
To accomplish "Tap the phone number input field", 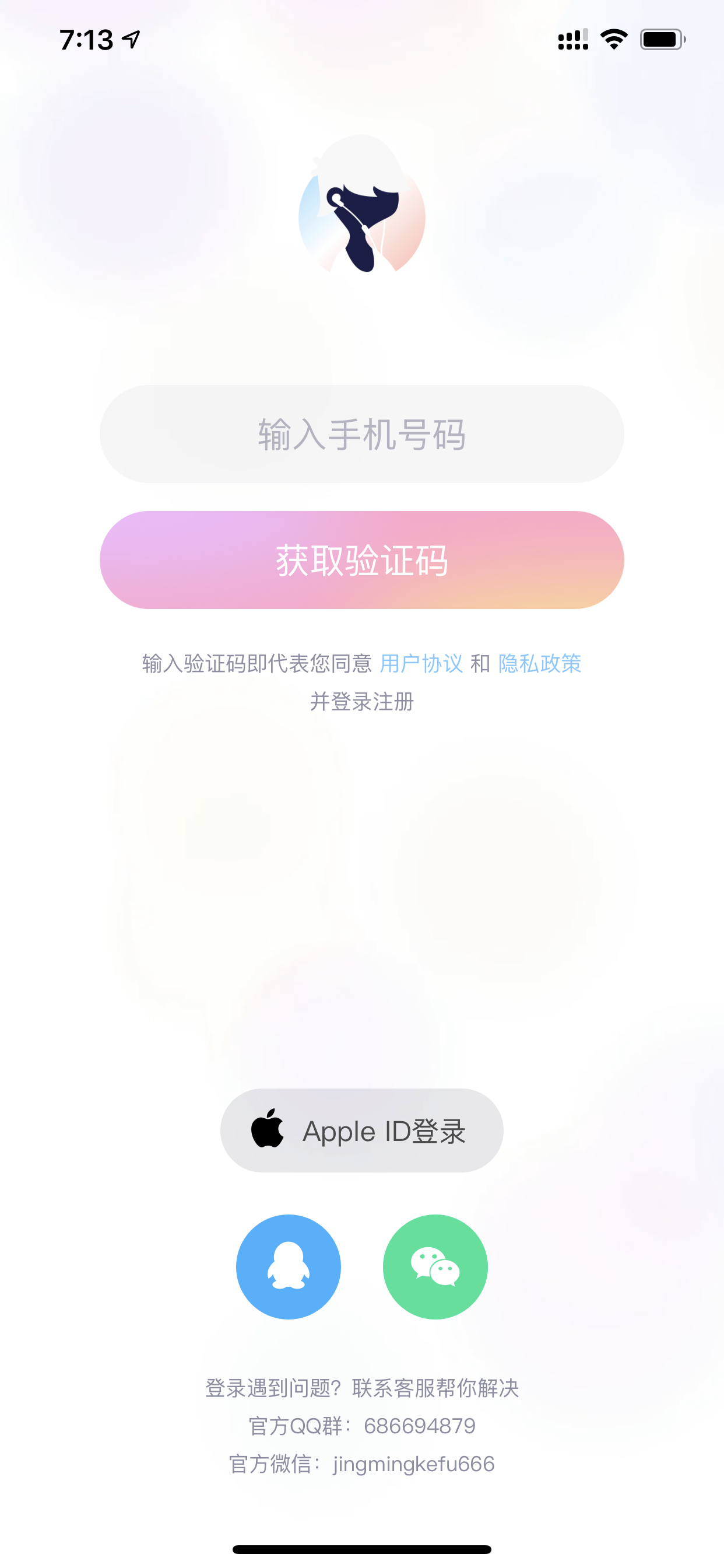I will pos(361,434).
